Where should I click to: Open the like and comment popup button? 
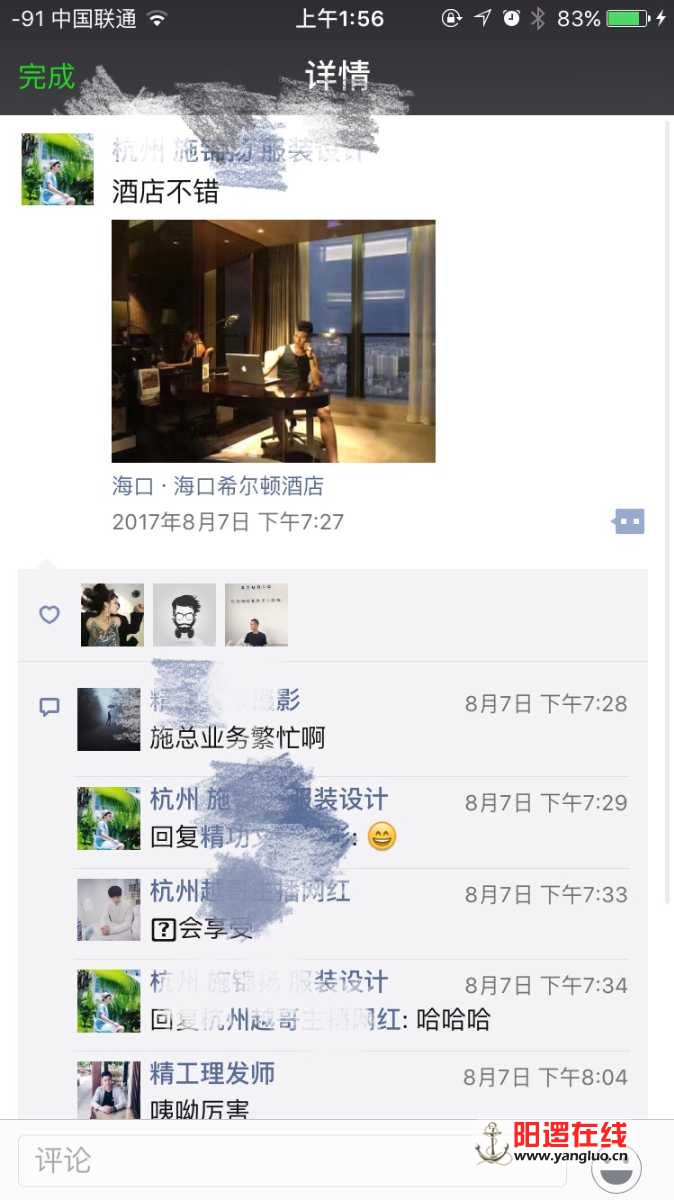click(629, 521)
